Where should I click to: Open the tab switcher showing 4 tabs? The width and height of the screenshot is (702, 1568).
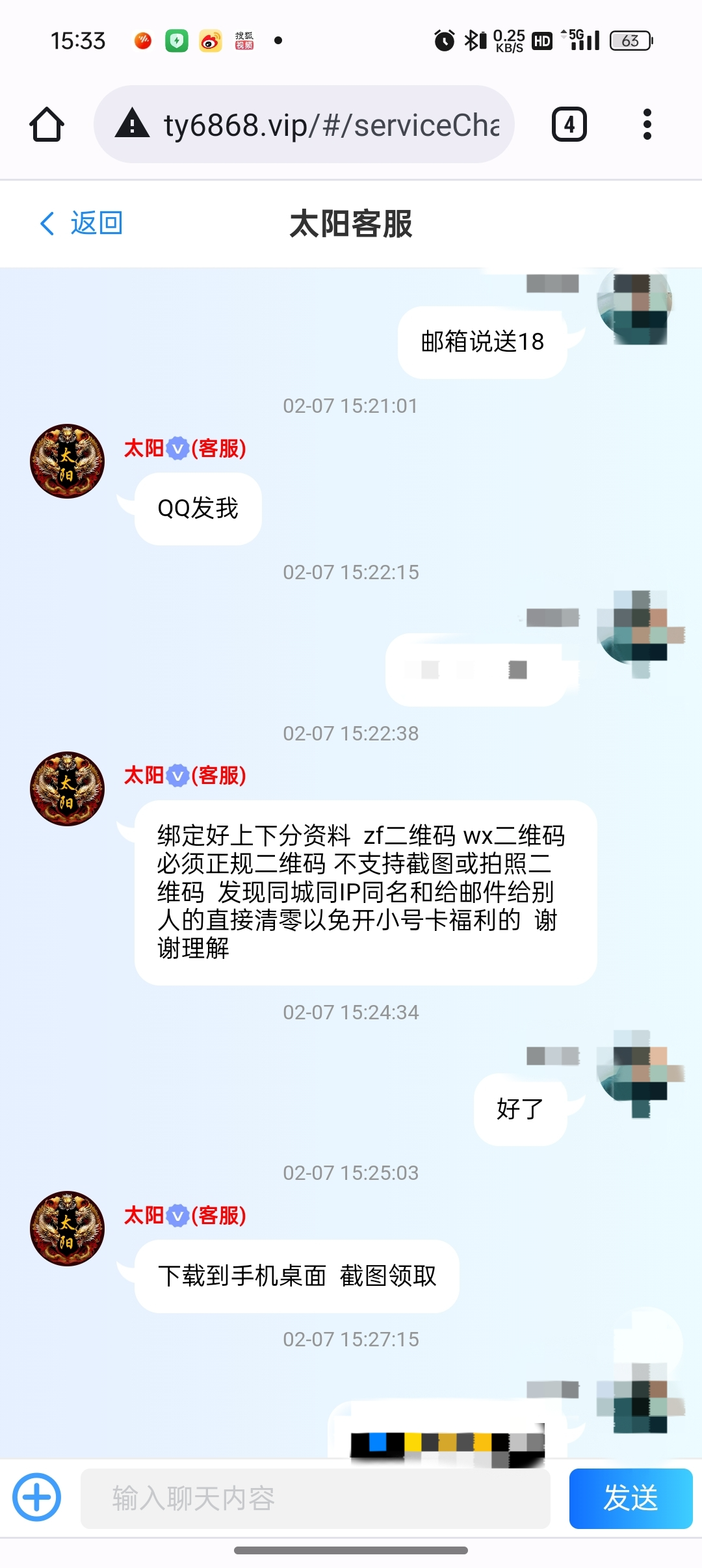point(569,124)
